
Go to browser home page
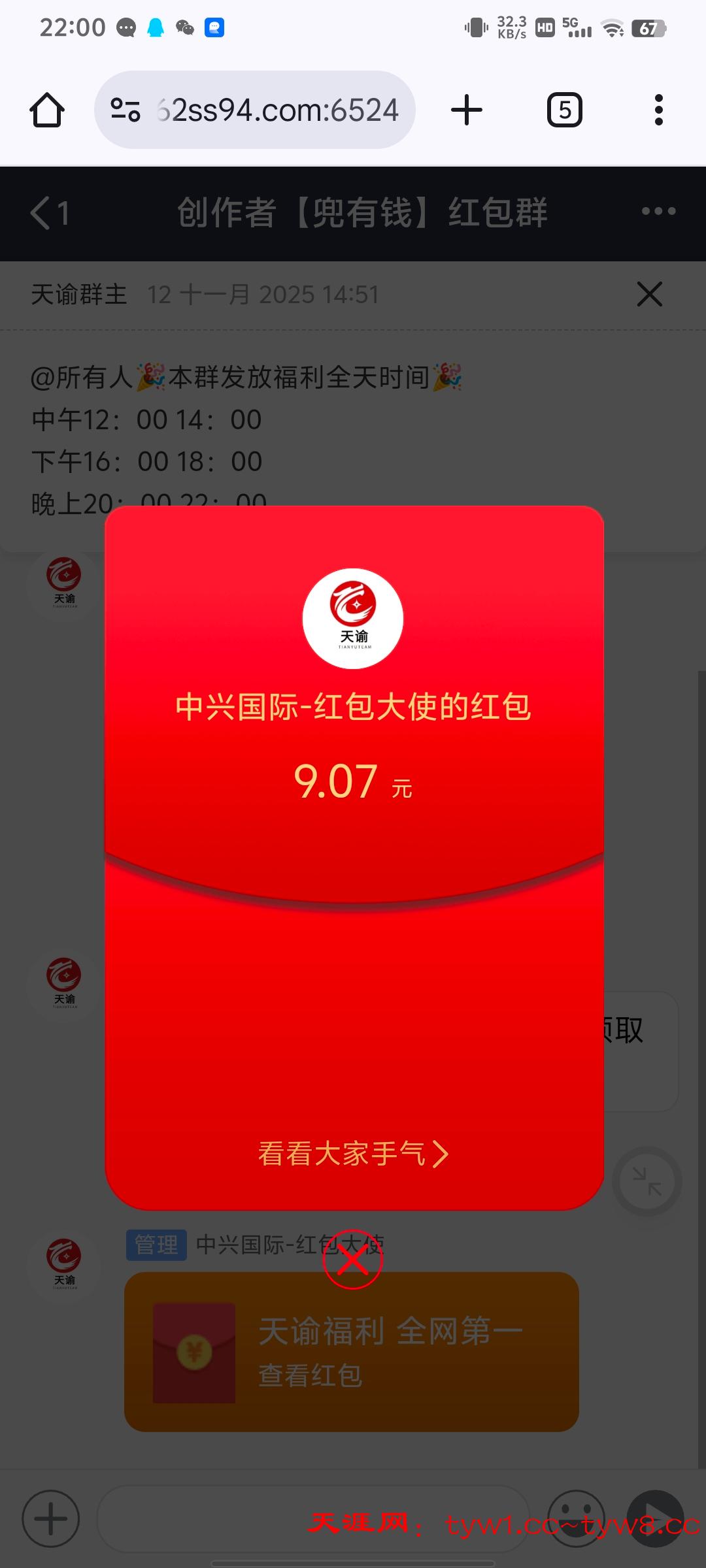(47, 110)
